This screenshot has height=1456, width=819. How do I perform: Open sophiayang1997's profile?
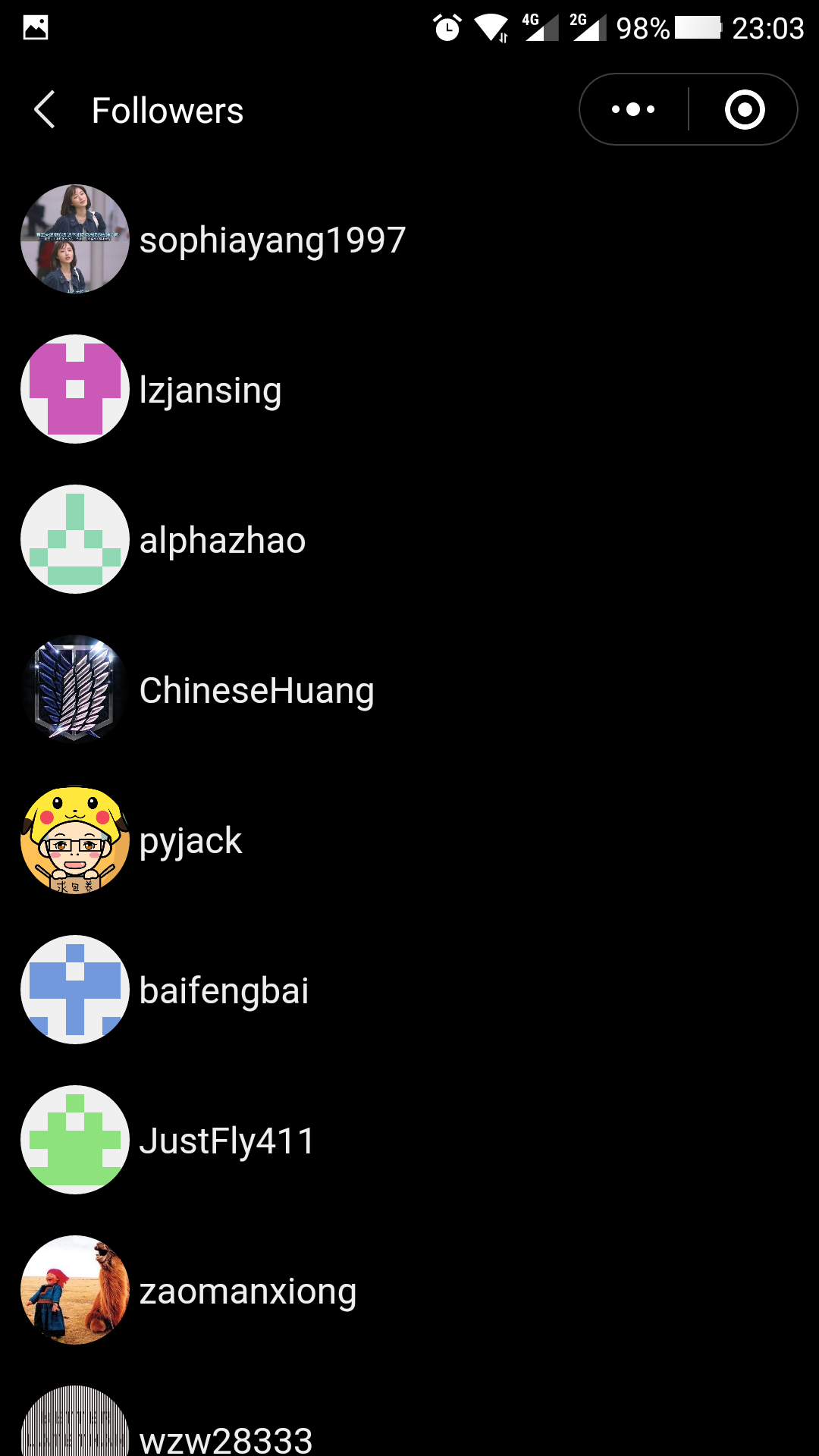coord(272,240)
